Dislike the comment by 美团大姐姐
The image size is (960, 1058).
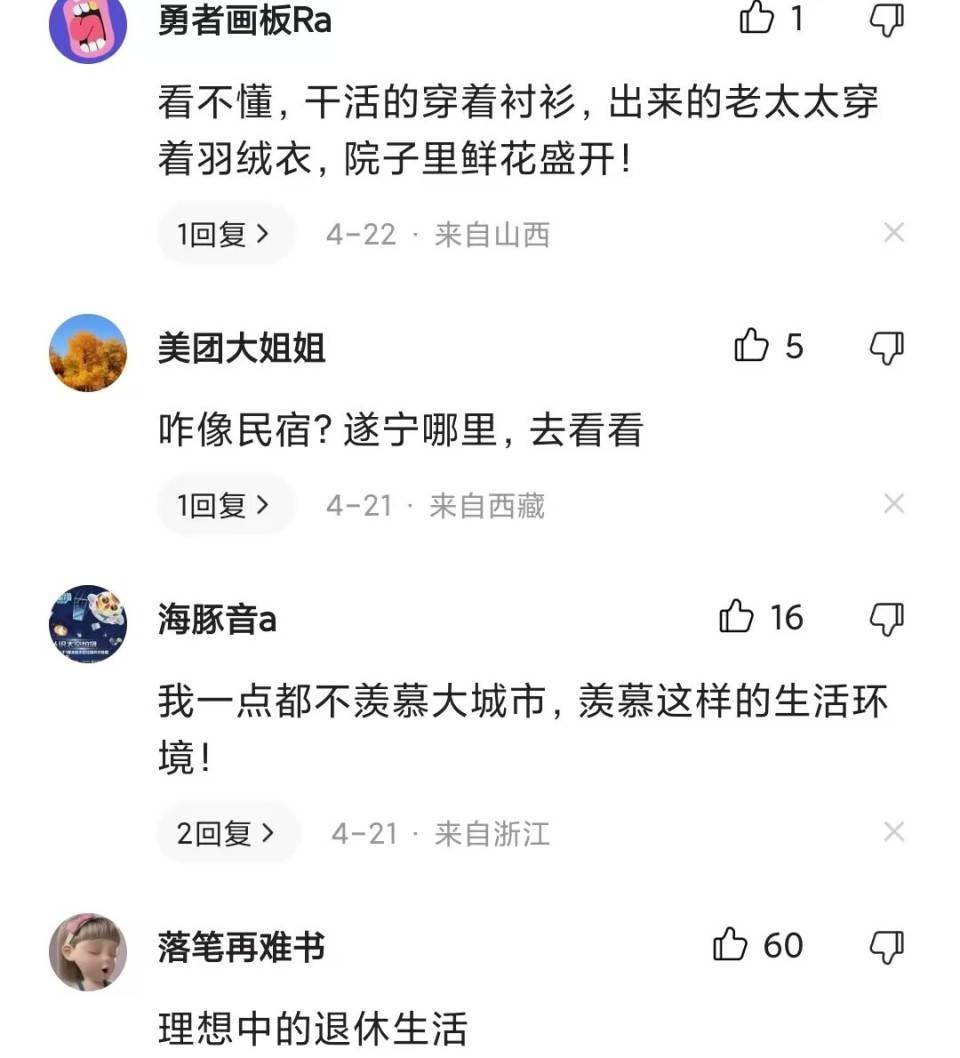pos(886,347)
